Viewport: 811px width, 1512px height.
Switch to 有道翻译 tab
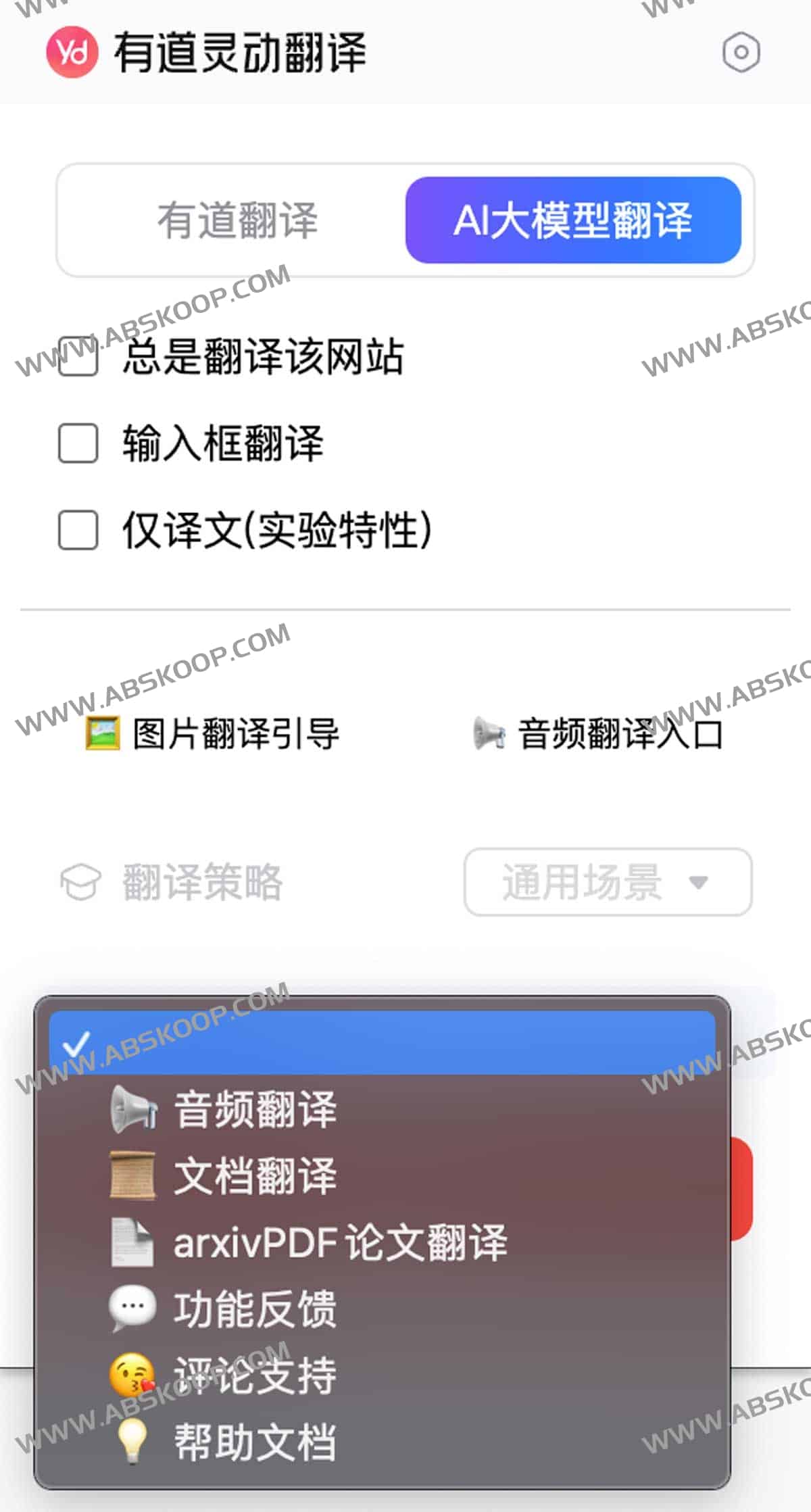coord(237,220)
